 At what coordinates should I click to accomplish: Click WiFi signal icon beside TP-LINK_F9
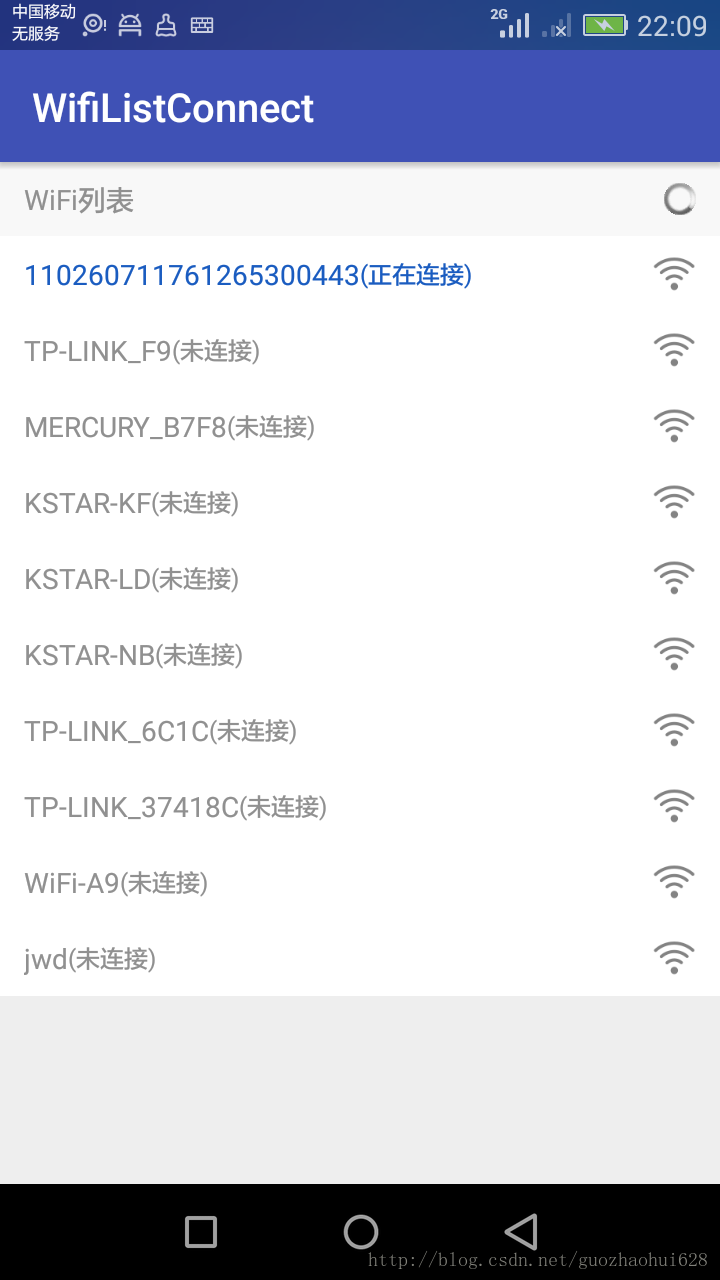coord(674,349)
